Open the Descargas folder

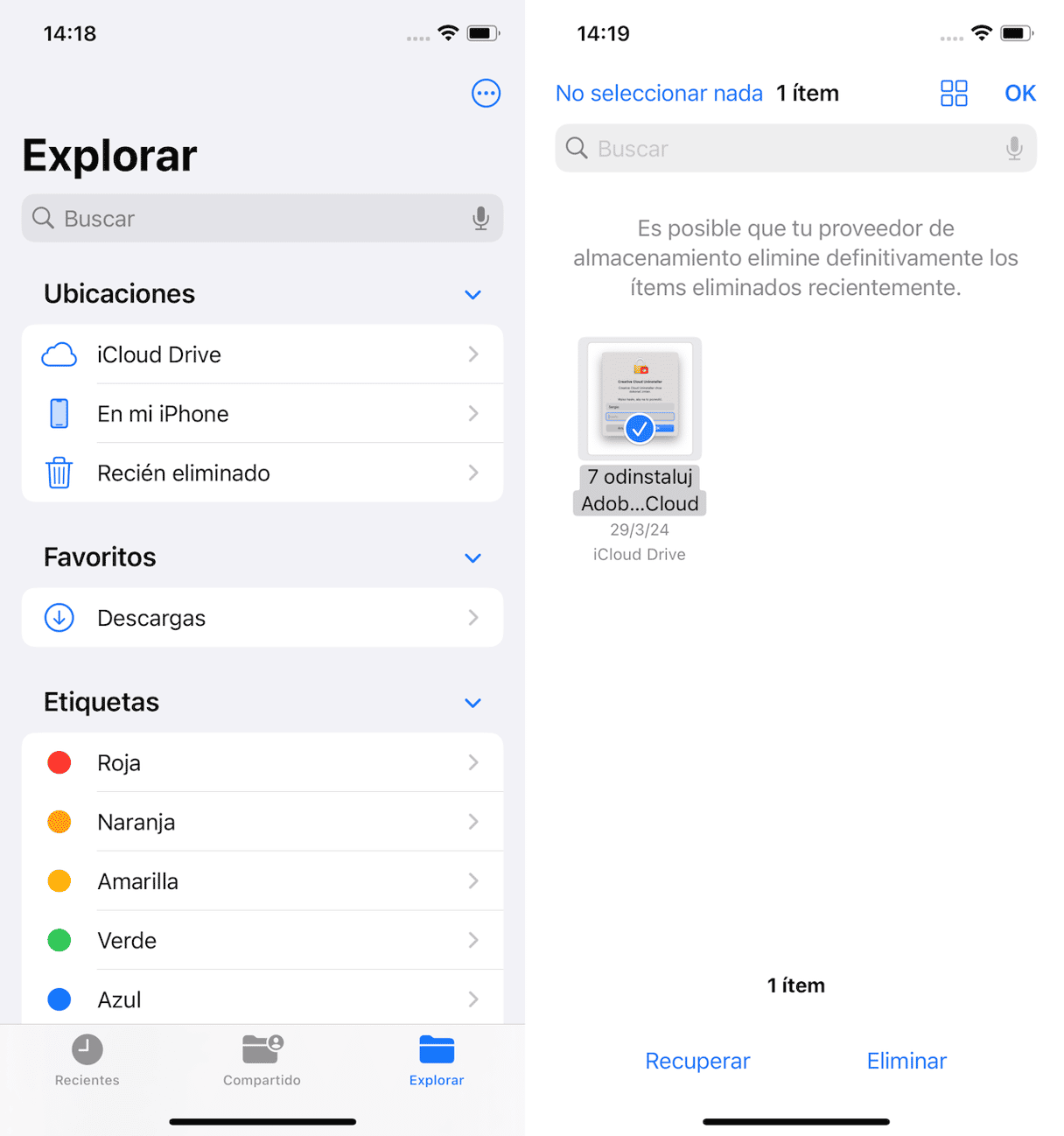(262, 618)
